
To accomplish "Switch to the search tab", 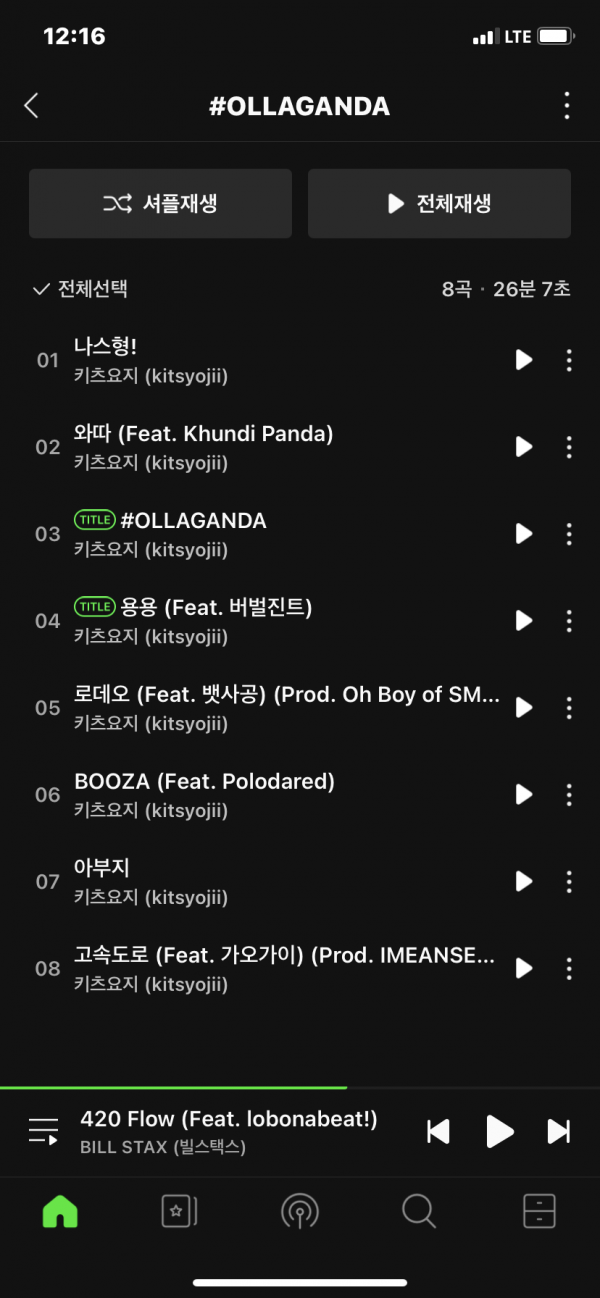I will coord(419,1212).
